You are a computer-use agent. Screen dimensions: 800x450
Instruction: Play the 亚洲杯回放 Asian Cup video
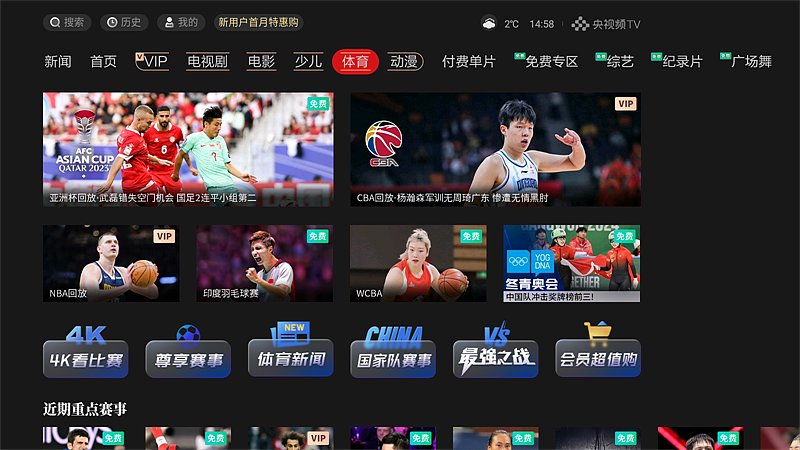tap(188, 149)
